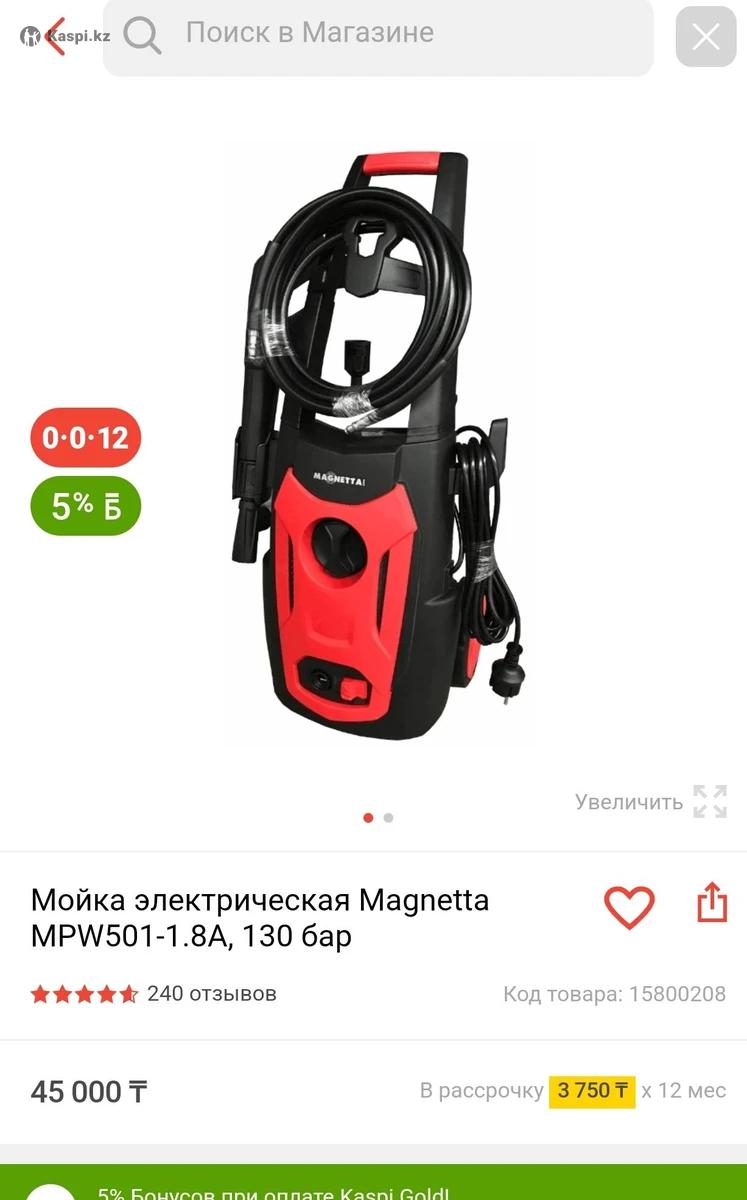Viewport: 747px width, 1200px height.
Task: Switch to the second image dot
Action: [x=388, y=818]
